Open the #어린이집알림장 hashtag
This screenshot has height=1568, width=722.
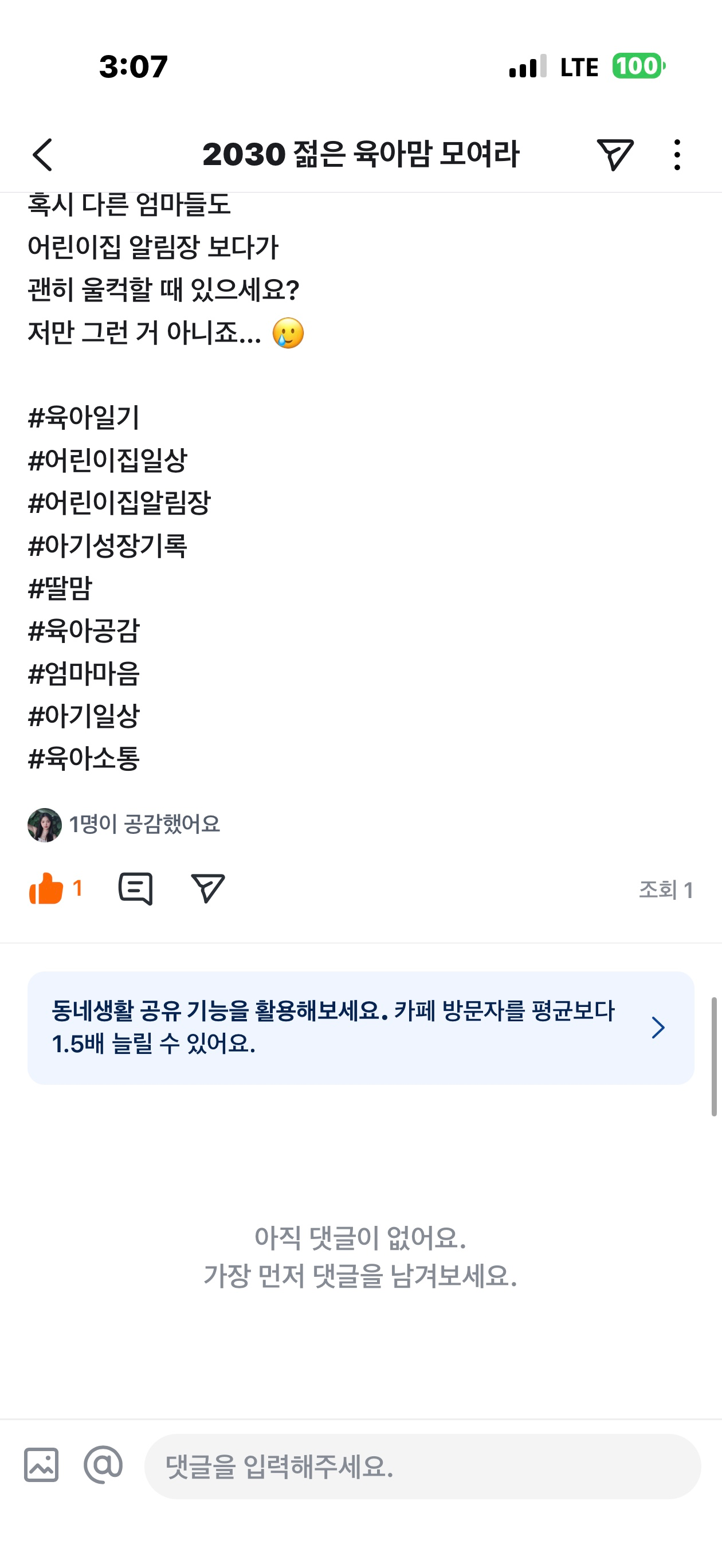(119, 503)
